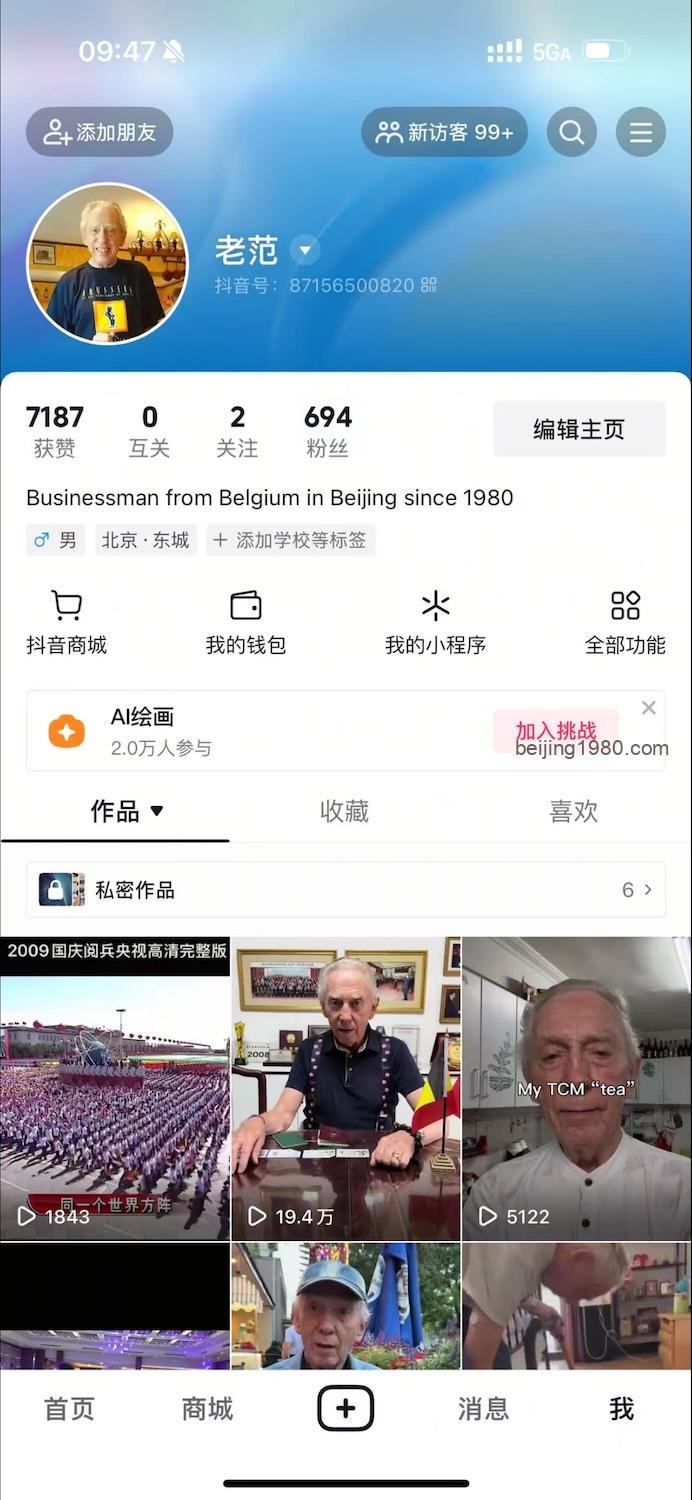This screenshot has height=1500, width=692.
Task: Add a school tag via 添加学校等标签
Action: pos(290,540)
